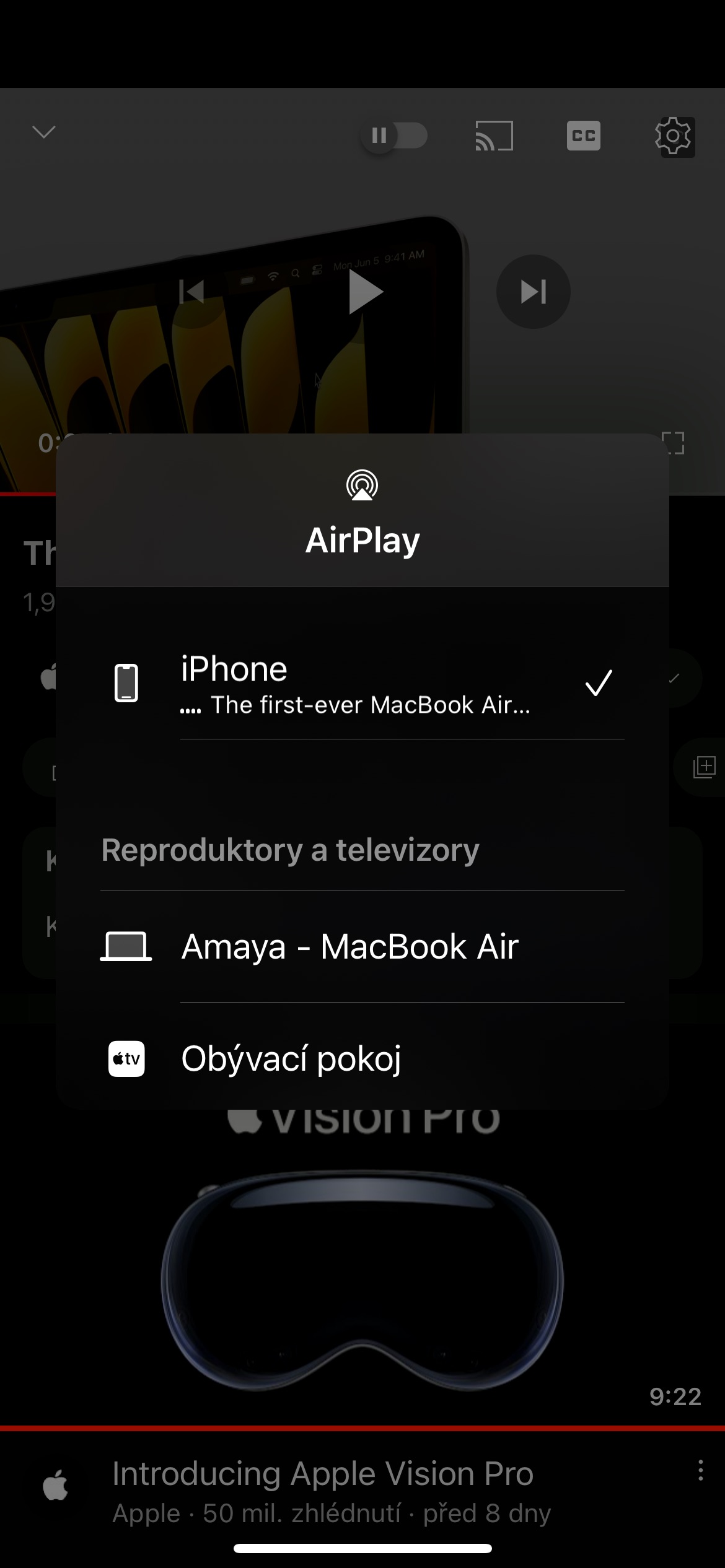This screenshot has width=725, height=1568.
Task: Go back to the previous video
Action: (x=191, y=292)
